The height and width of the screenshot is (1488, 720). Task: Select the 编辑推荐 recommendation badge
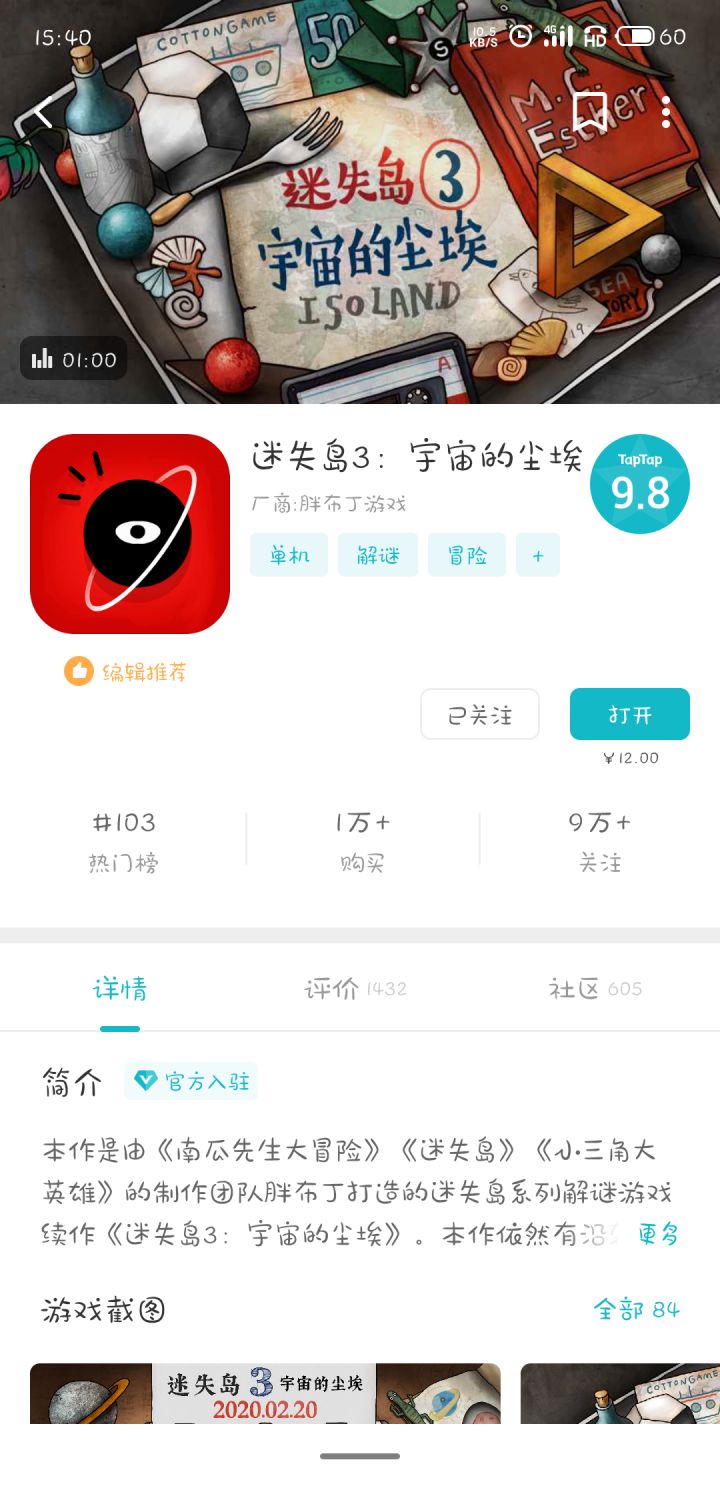pyautogui.click(x=138, y=670)
